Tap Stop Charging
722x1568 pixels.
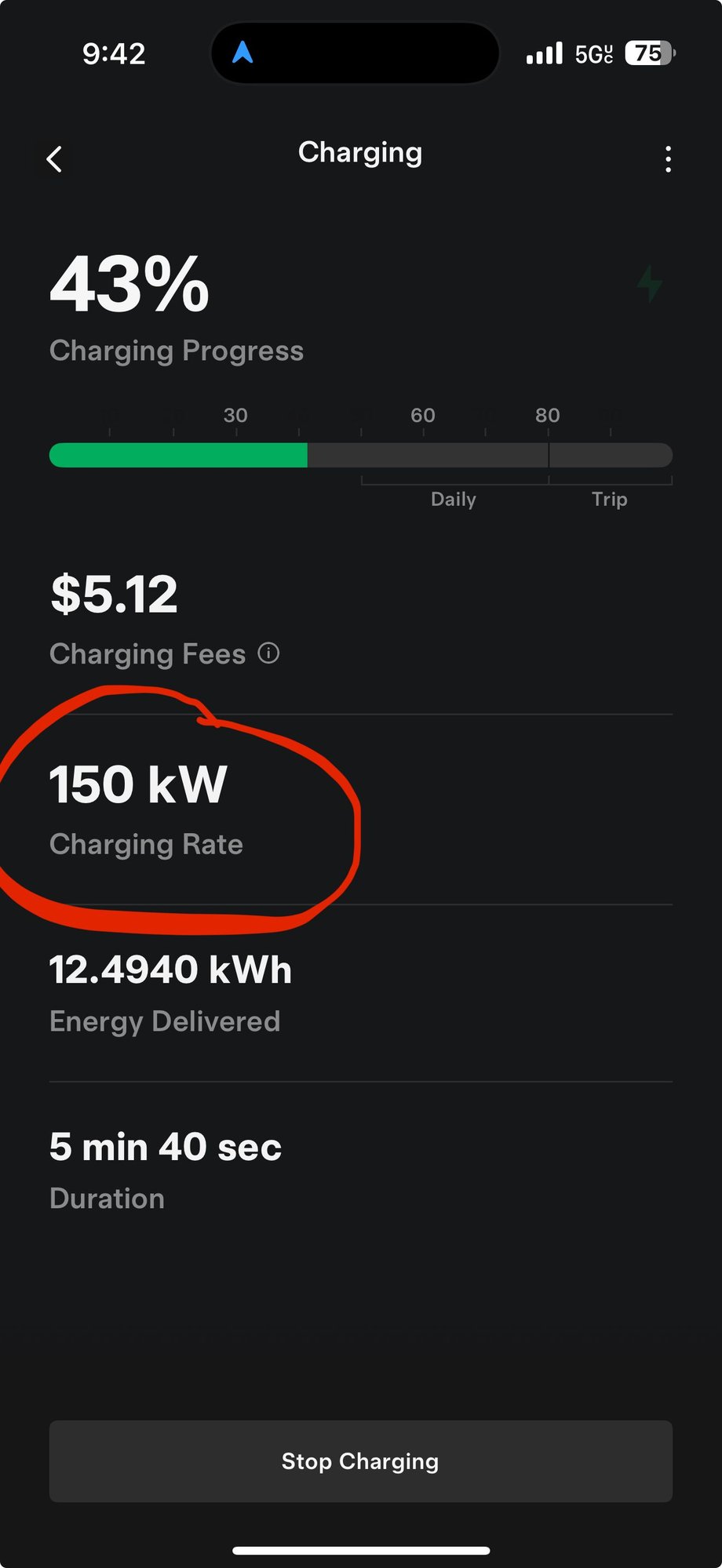360,1461
